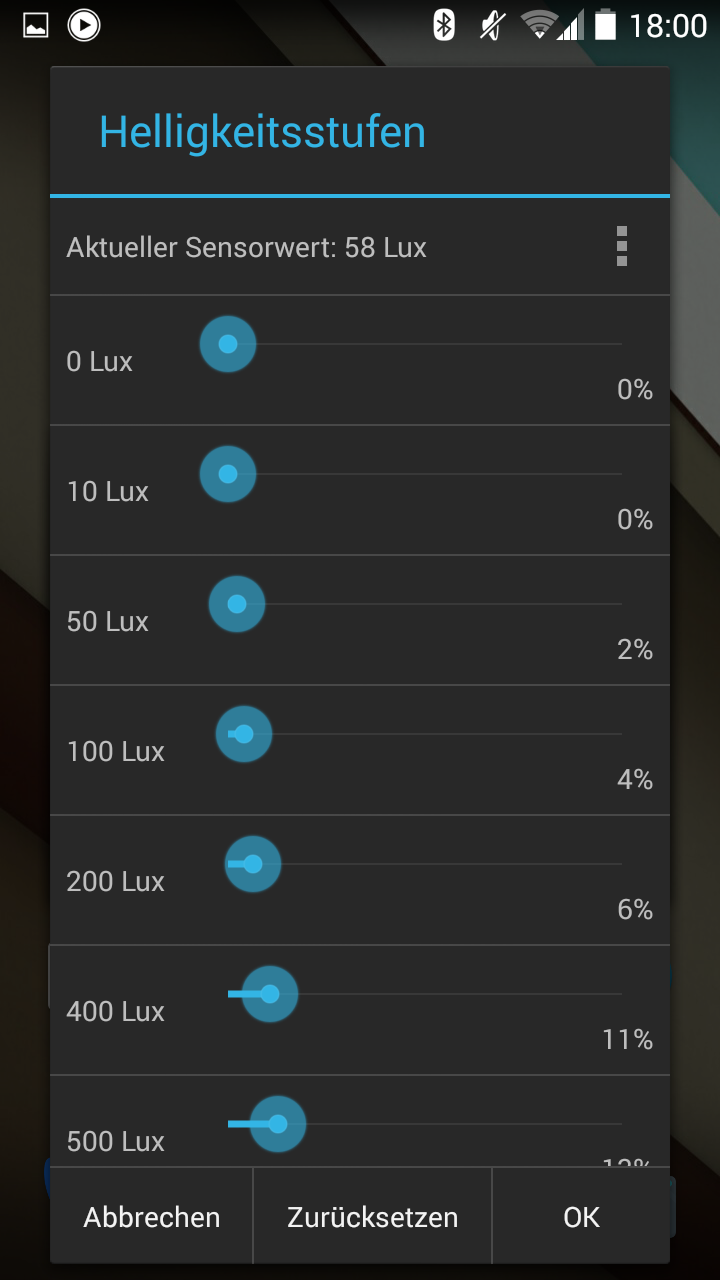Cancel with the Abbrechen button
The image size is (720, 1280).
pos(152,1216)
